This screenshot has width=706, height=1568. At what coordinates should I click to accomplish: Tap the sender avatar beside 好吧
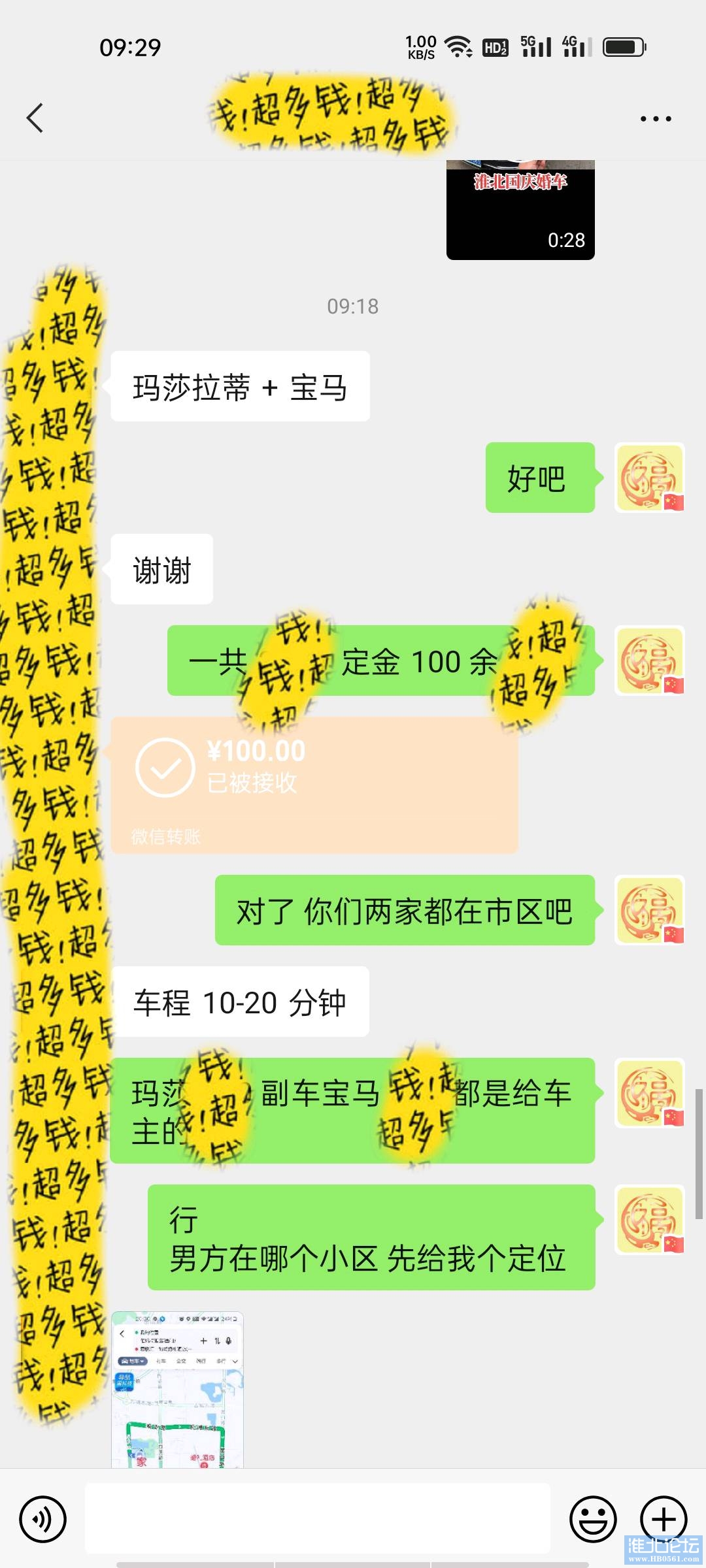[x=649, y=478]
